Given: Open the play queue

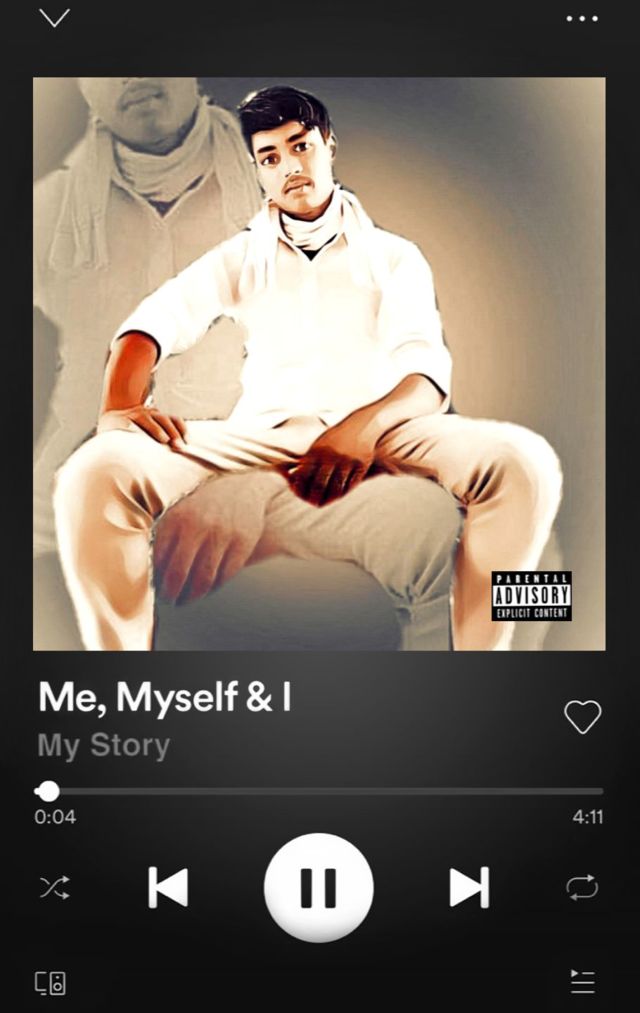Looking at the screenshot, I should tap(582, 981).
